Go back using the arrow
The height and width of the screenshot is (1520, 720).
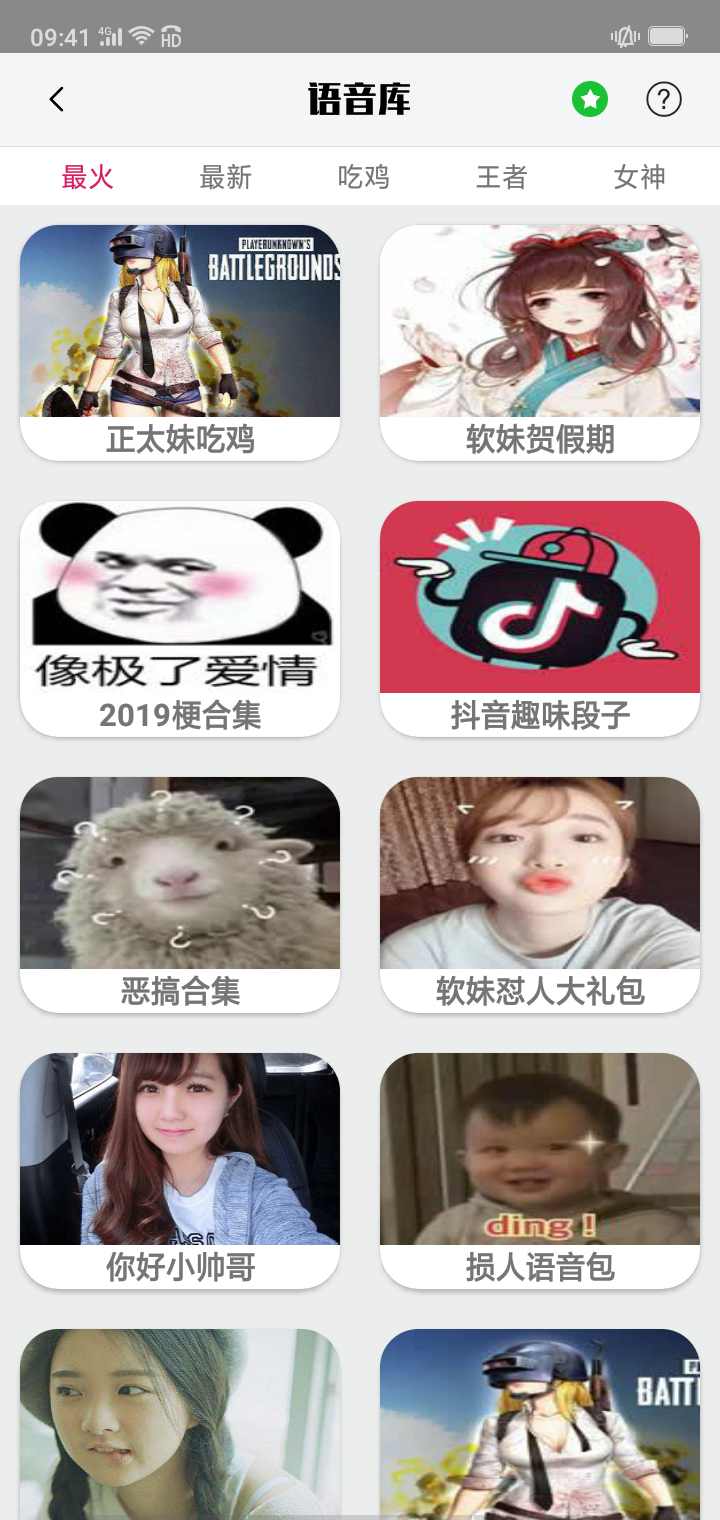tap(57, 99)
